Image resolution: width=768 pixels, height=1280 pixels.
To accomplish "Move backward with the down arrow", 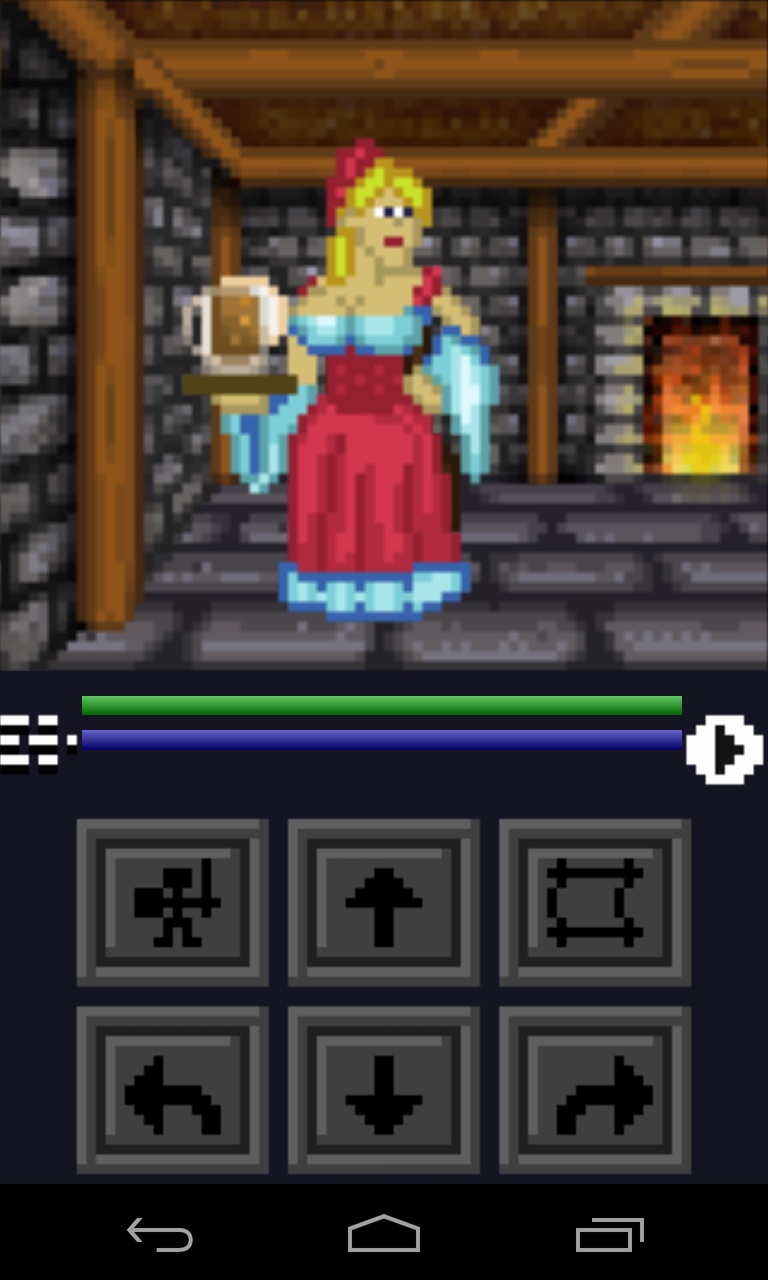I will click(x=384, y=1090).
